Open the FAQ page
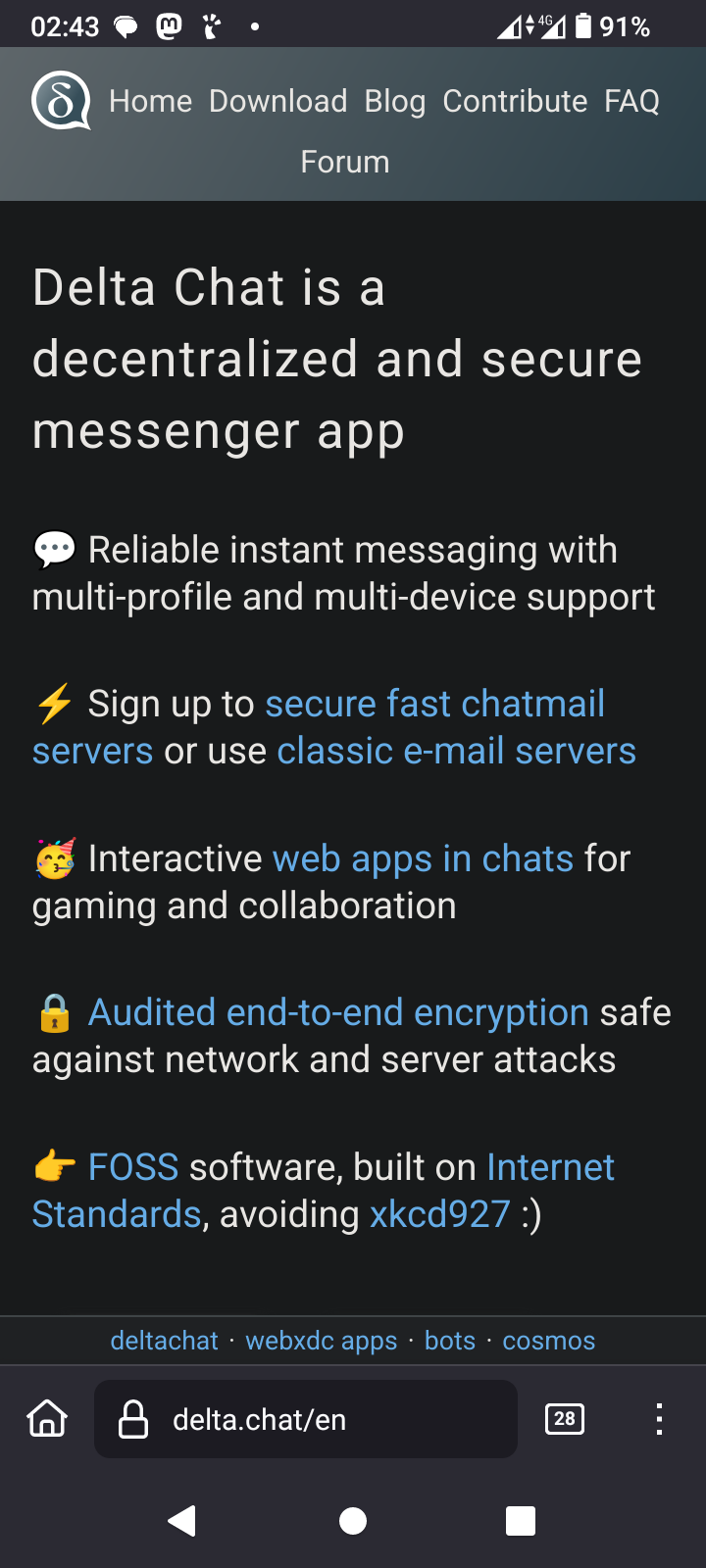 click(x=631, y=101)
